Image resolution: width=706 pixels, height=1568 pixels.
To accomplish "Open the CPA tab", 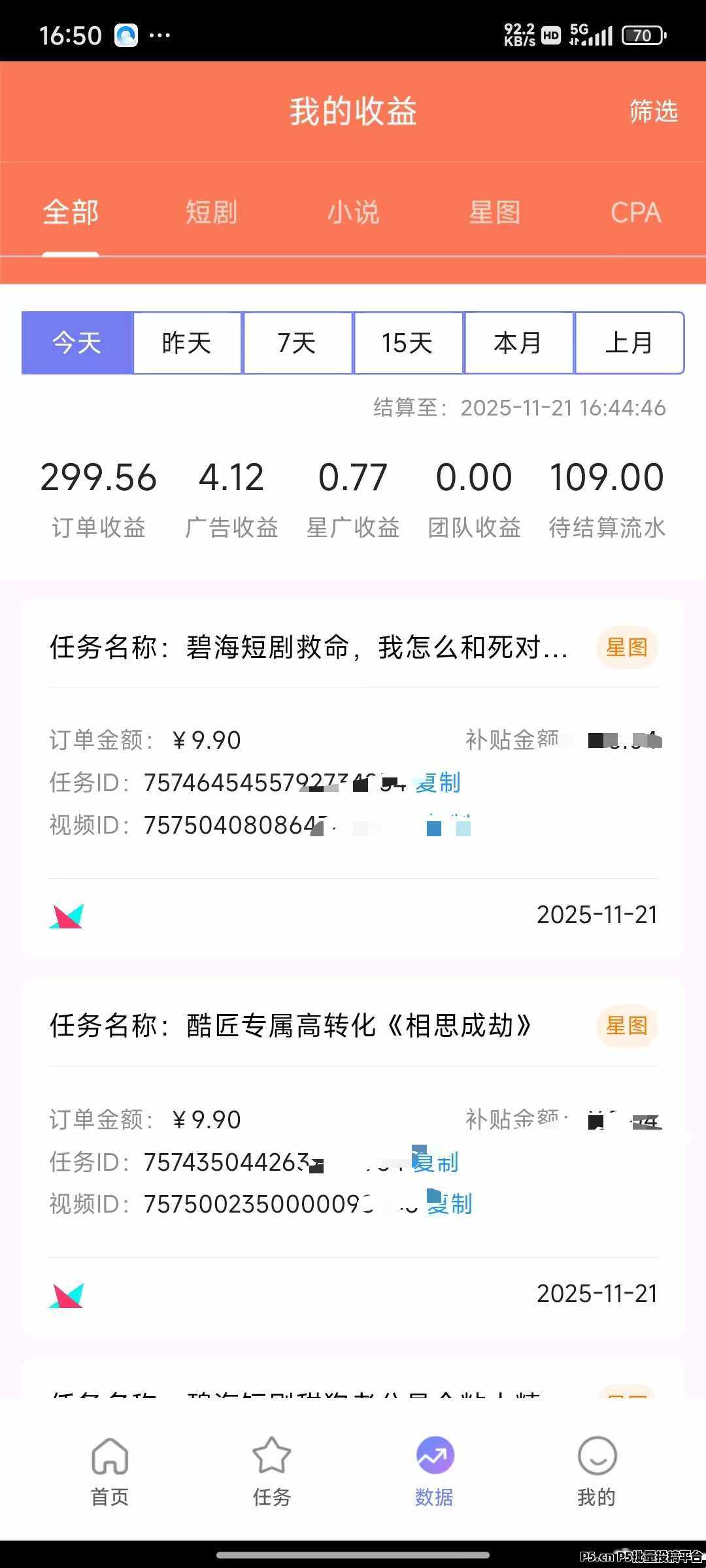I will pyautogui.click(x=635, y=213).
